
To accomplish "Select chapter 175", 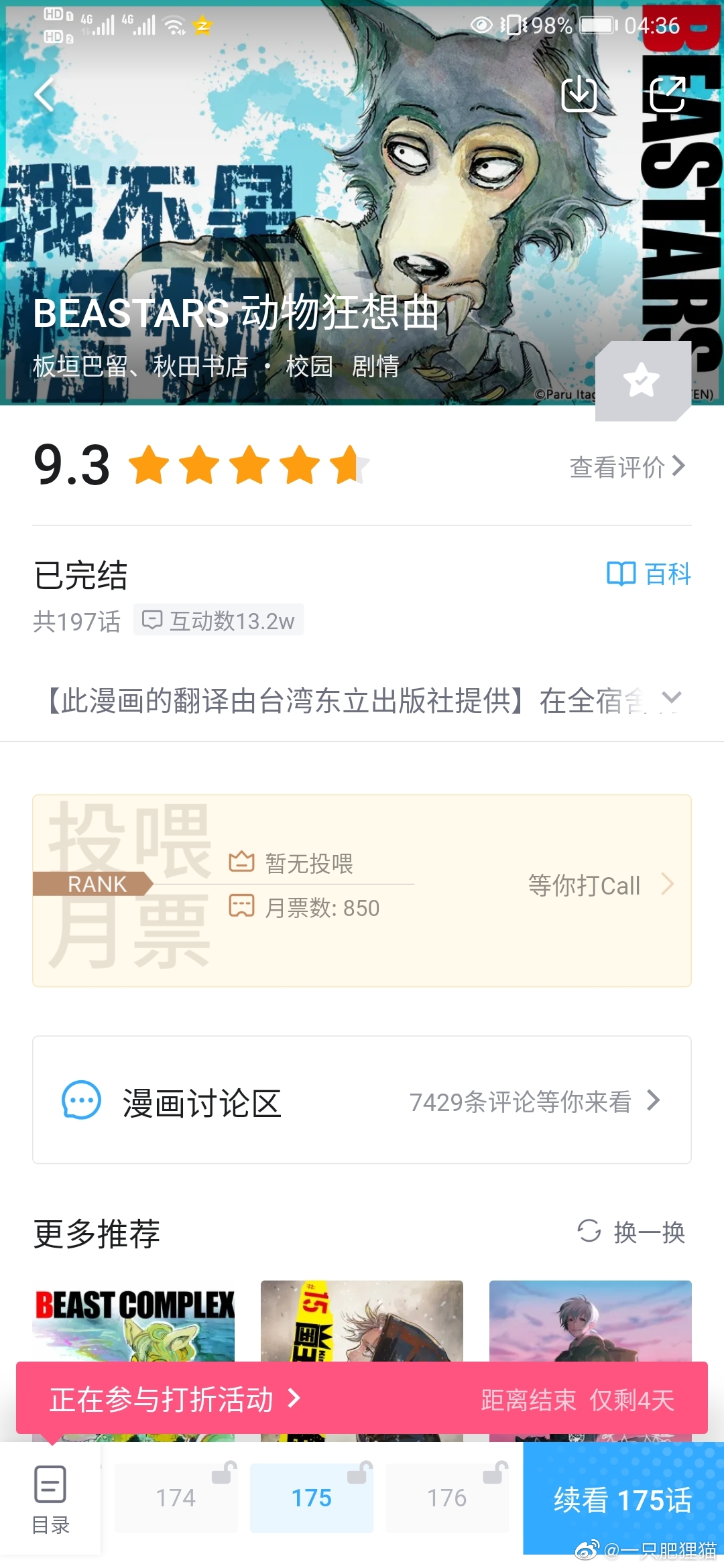I will (311, 1498).
